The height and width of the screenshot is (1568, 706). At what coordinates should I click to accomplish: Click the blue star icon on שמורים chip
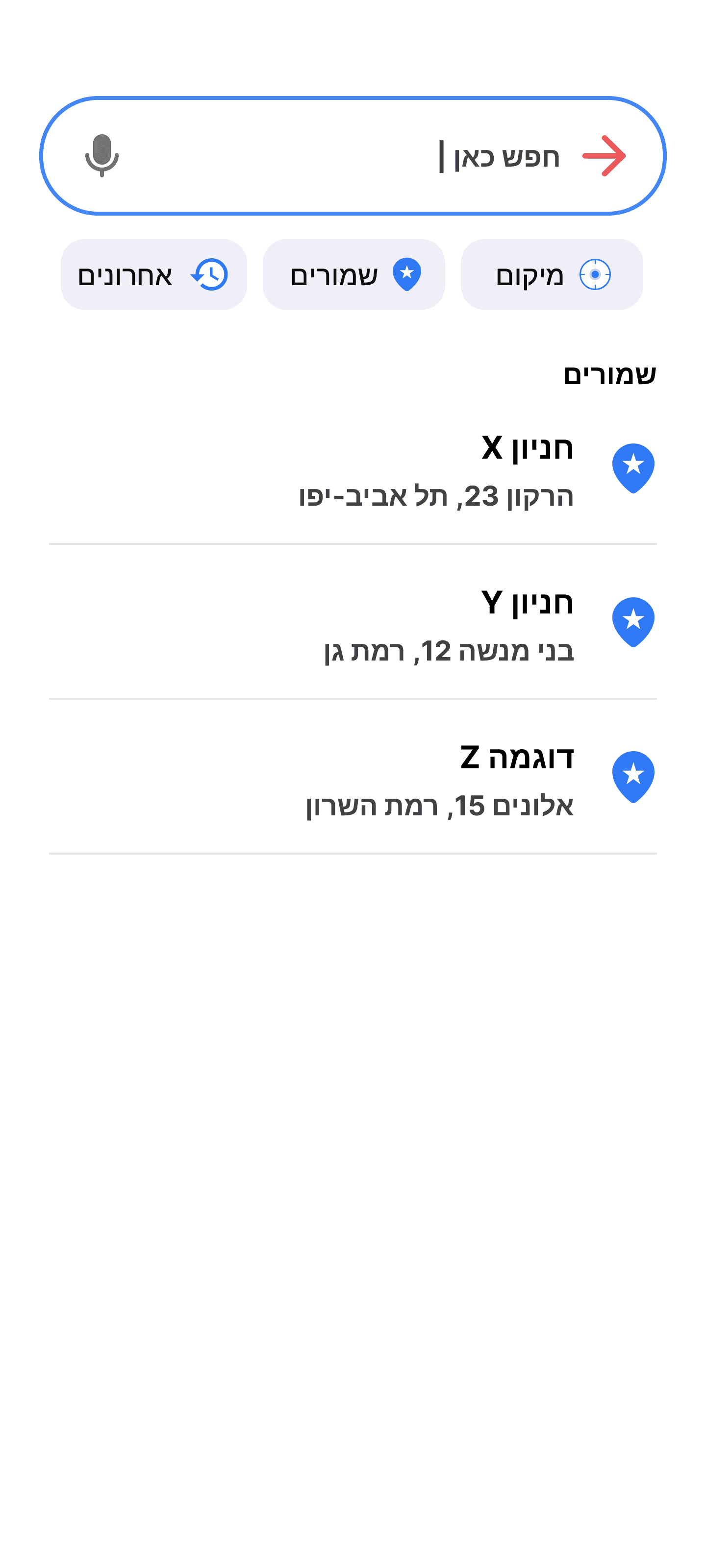pos(407,274)
